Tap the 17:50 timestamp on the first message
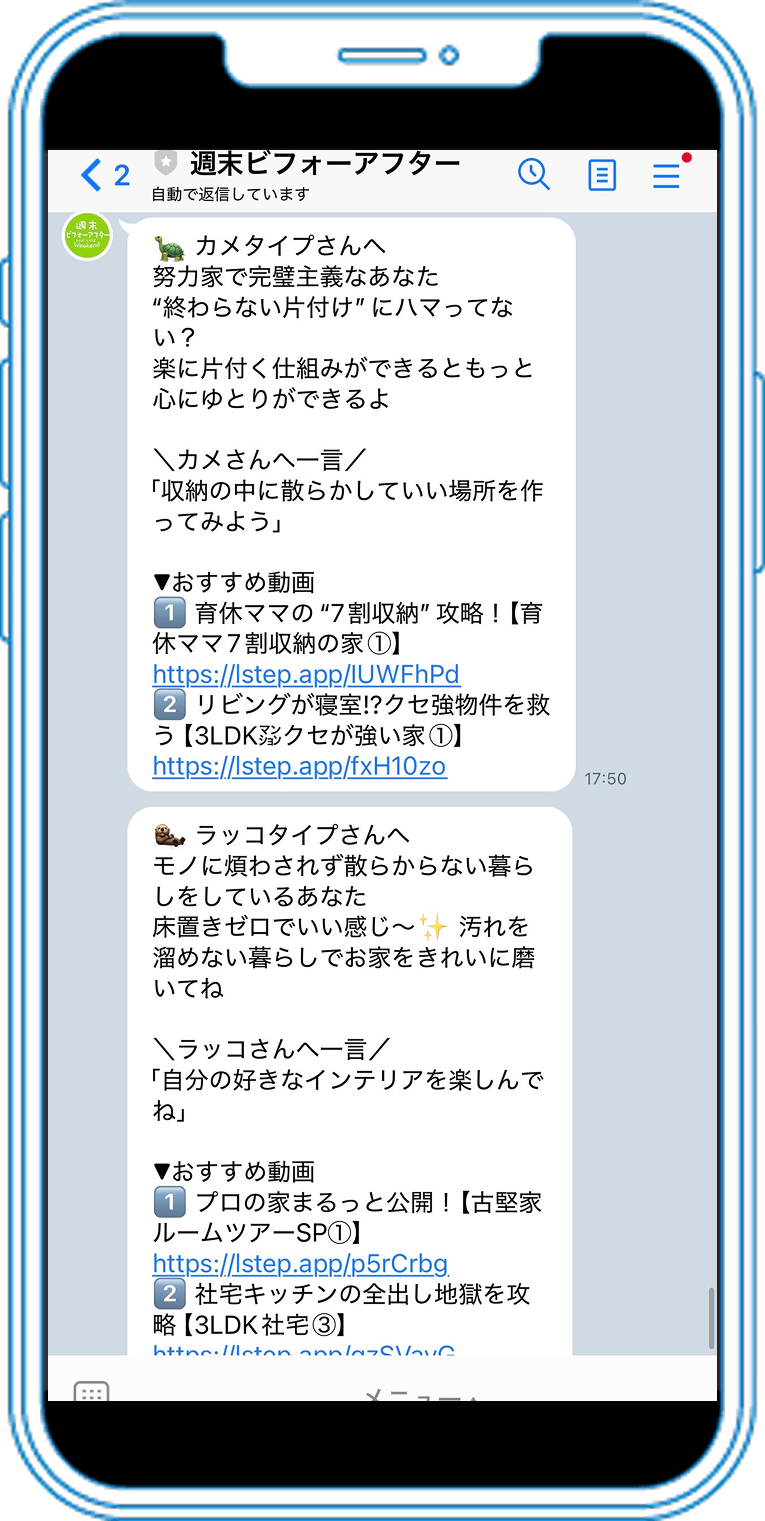This screenshot has width=765, height=1521. [607, 778]
